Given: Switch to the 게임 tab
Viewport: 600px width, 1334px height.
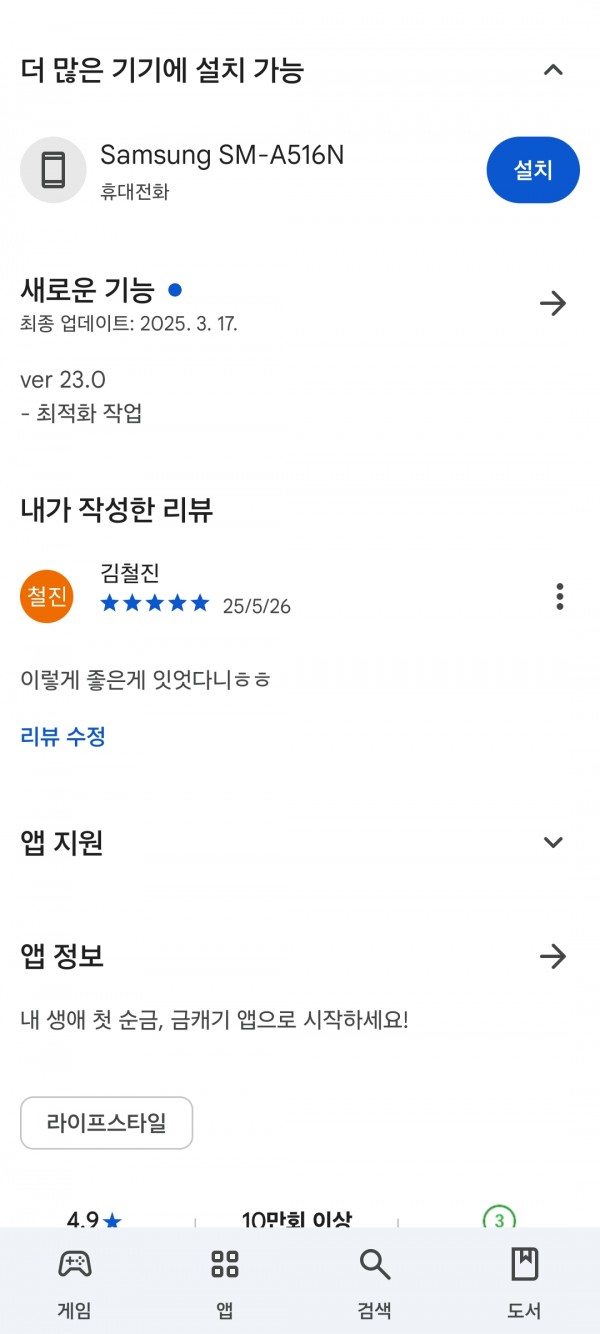Looking at the screenshot, I should click(75, 1282).
